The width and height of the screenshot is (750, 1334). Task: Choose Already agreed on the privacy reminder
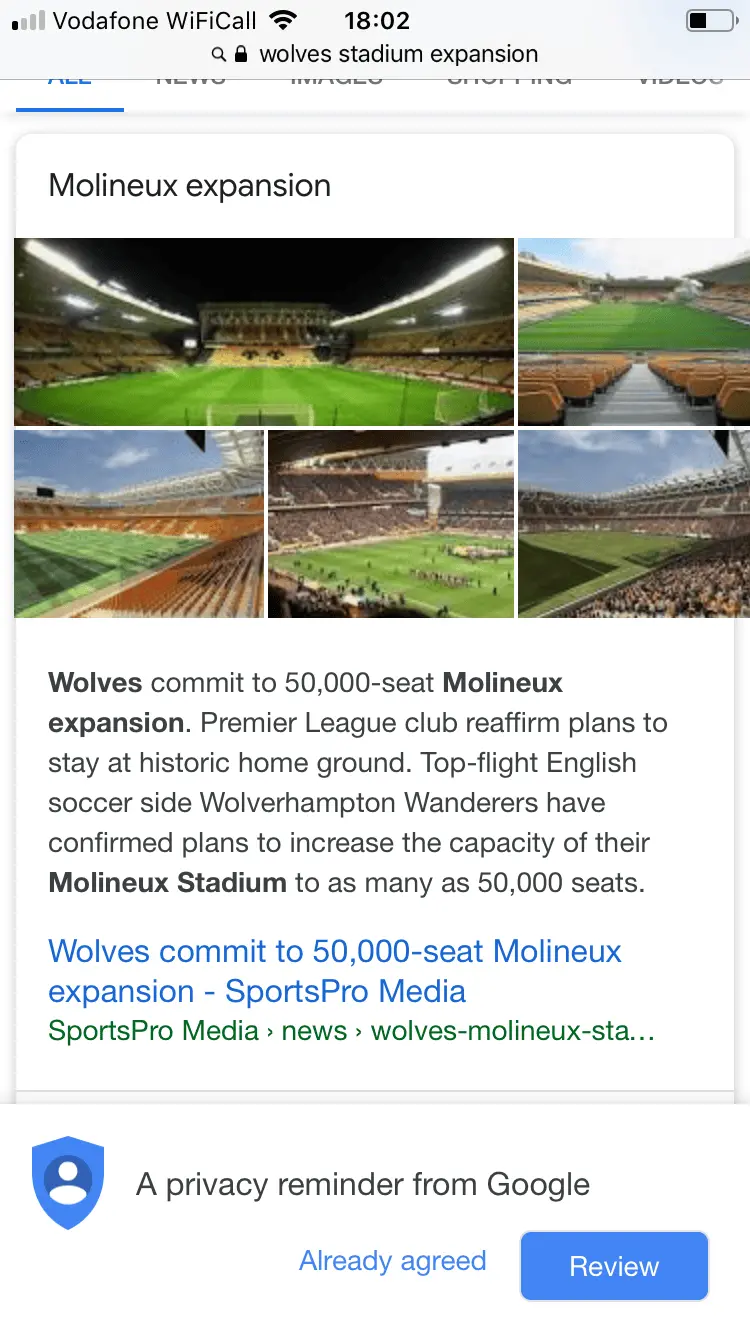392,1261
